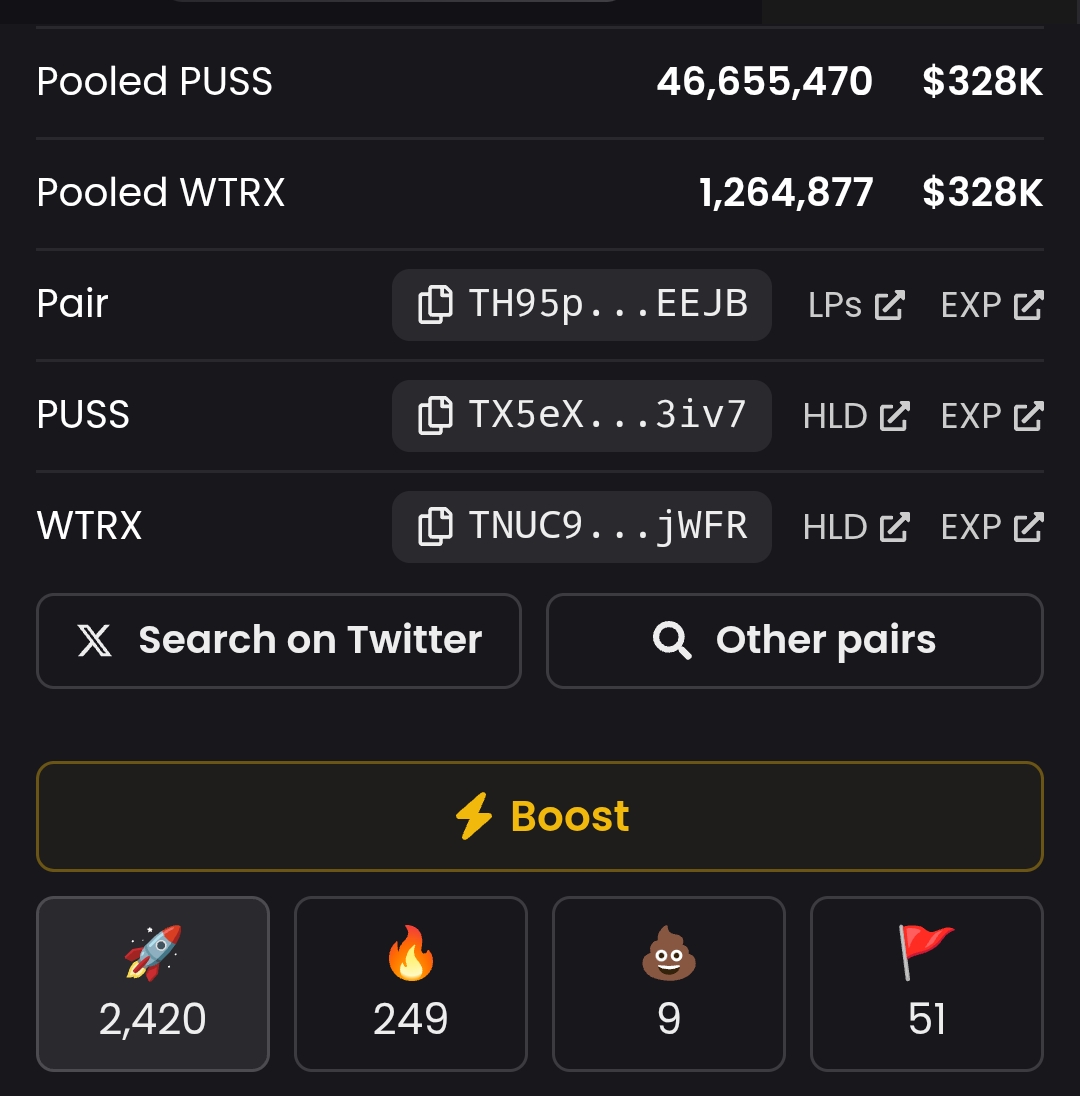1080x1096 pixels.
Task: Copy the Pair address TH95p...EEJB
Action: [581, 304]
